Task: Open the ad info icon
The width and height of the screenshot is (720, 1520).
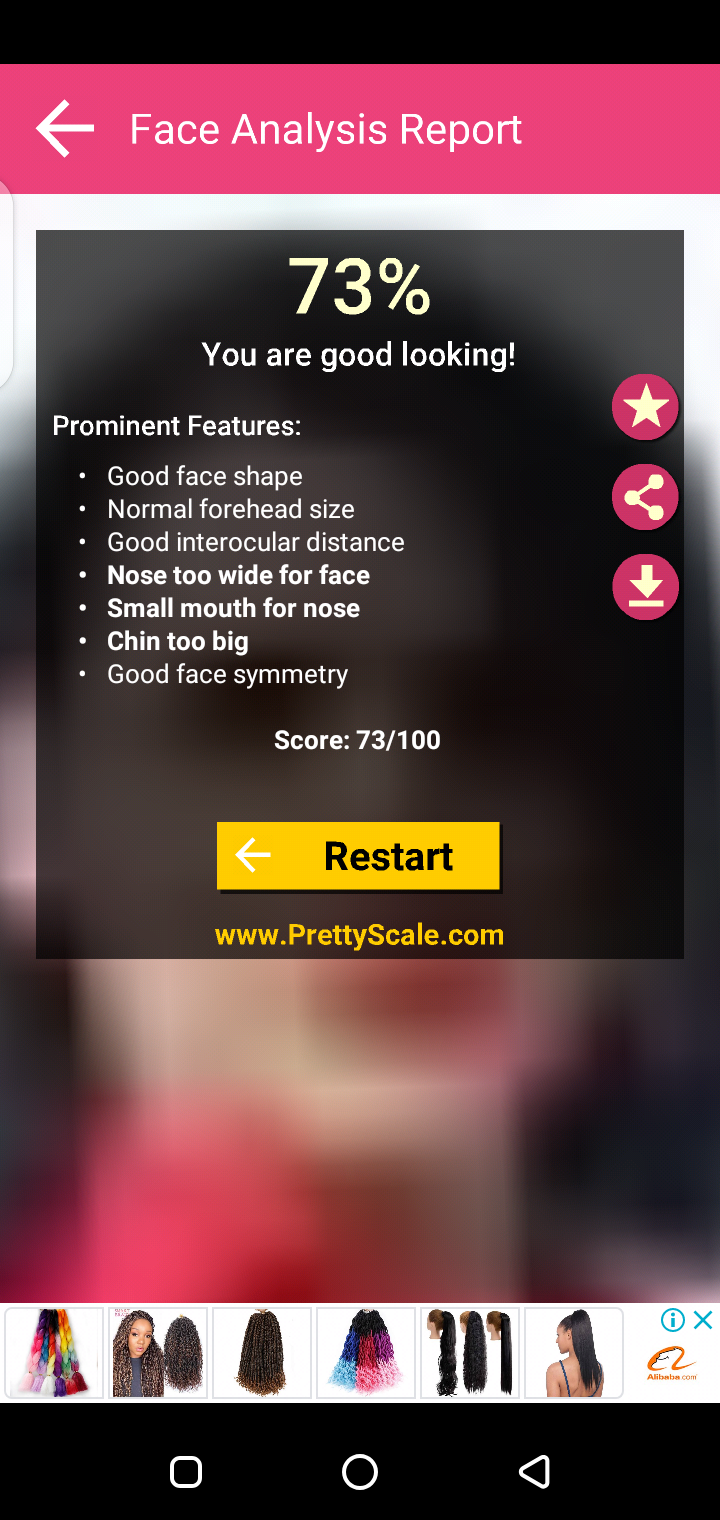Action: pyautogui.click(x=673, y=1320)
